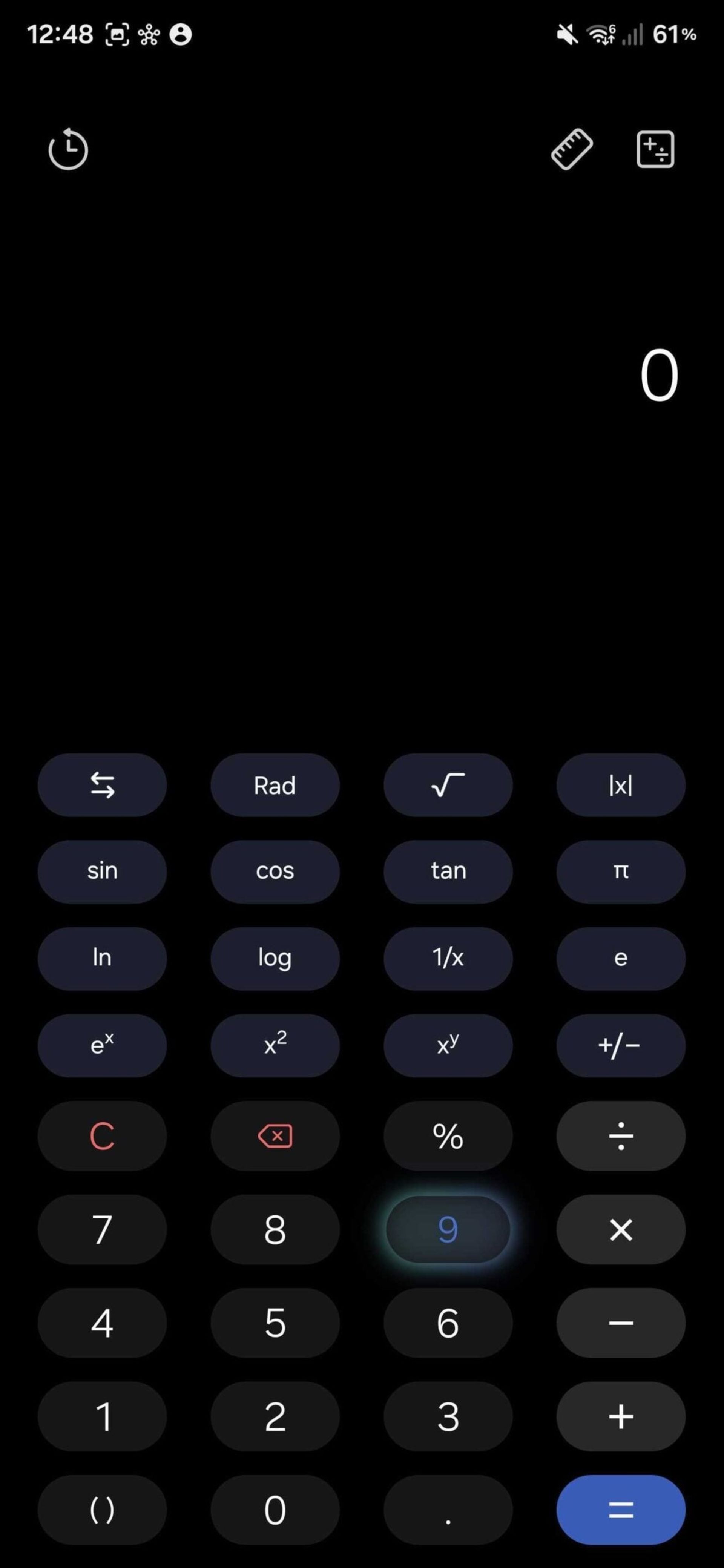Switch to basic calculator mode icon
The height and width of the screenshot is (1568, 724).
pos(655,149)
